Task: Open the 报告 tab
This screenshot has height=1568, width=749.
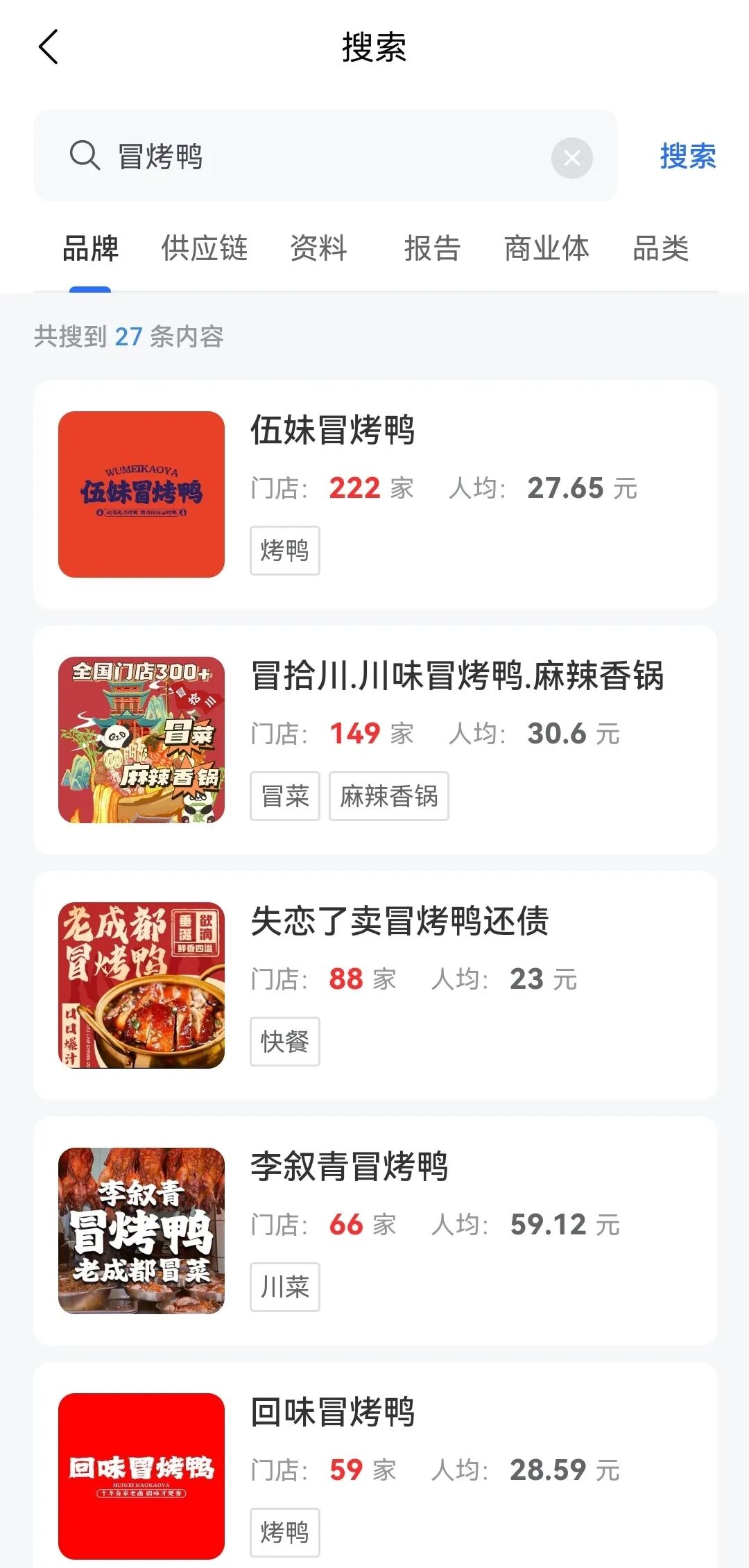Action: [x=433, y=248]
